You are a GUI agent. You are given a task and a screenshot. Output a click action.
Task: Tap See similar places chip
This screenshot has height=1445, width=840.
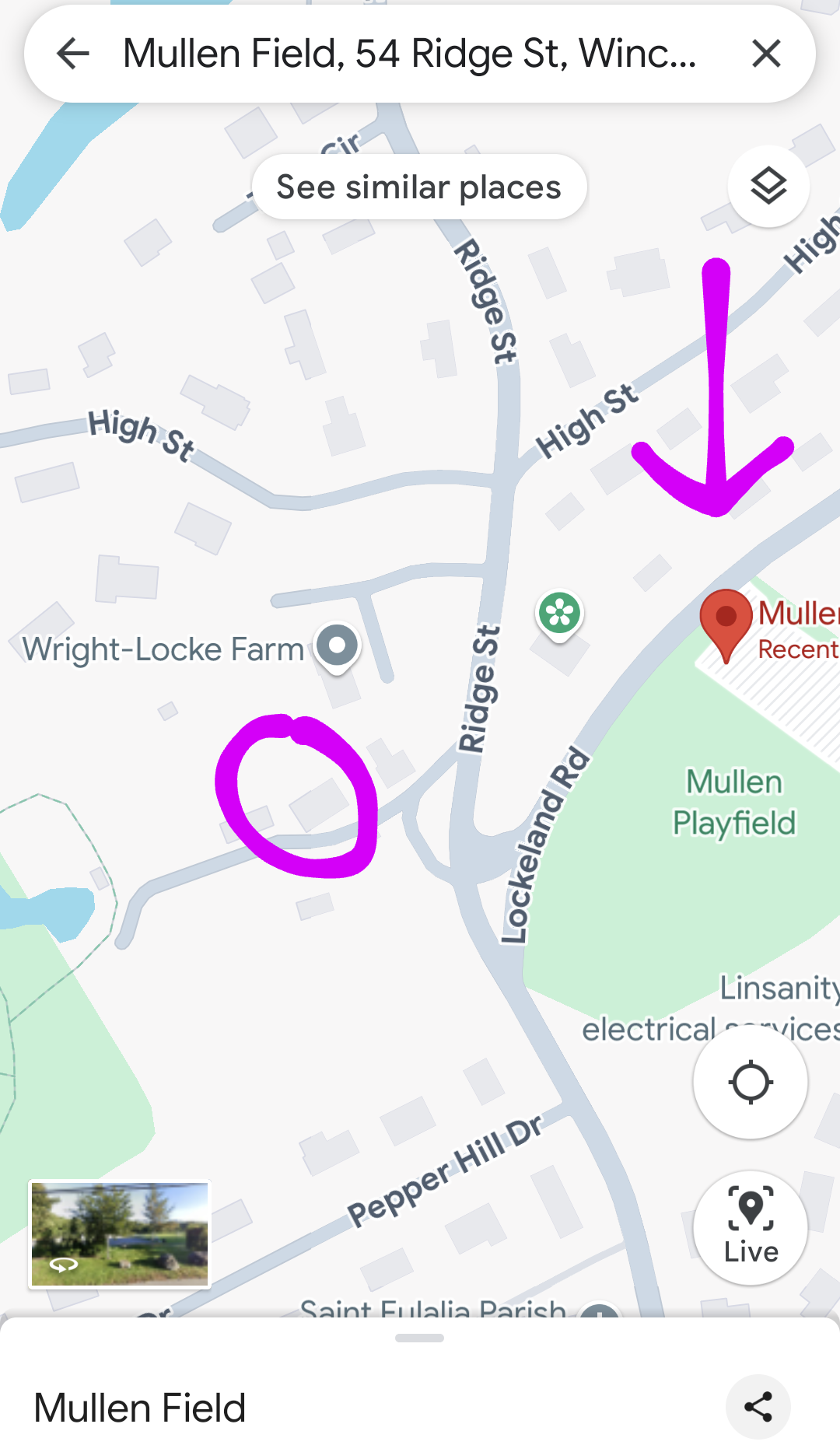(x=419, y=187)
